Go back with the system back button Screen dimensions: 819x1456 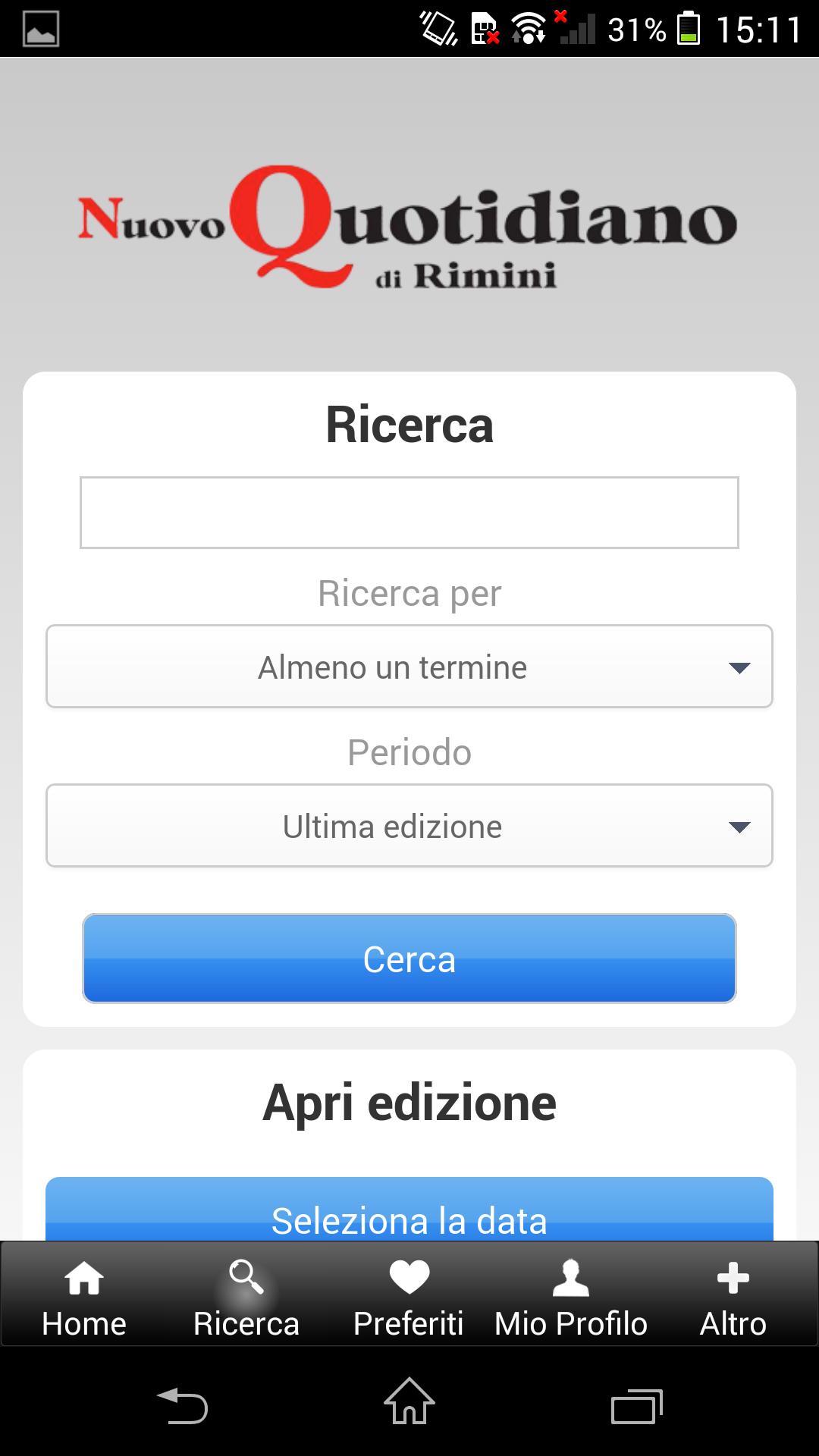[182, 1404]
